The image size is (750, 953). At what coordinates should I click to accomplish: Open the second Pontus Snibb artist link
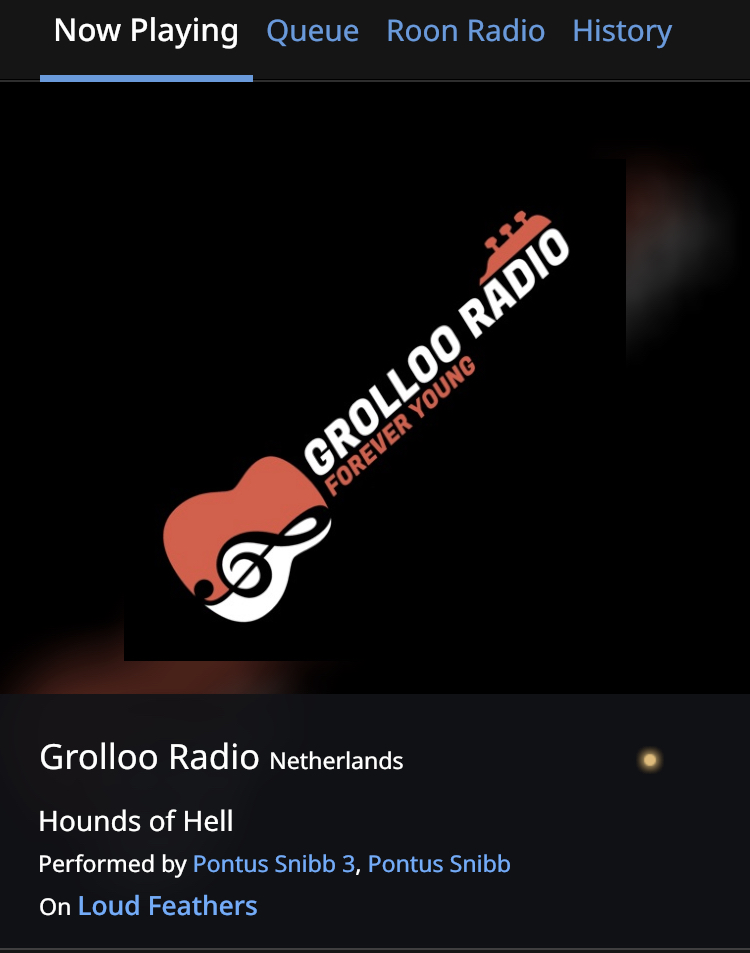tap(439, 864)
